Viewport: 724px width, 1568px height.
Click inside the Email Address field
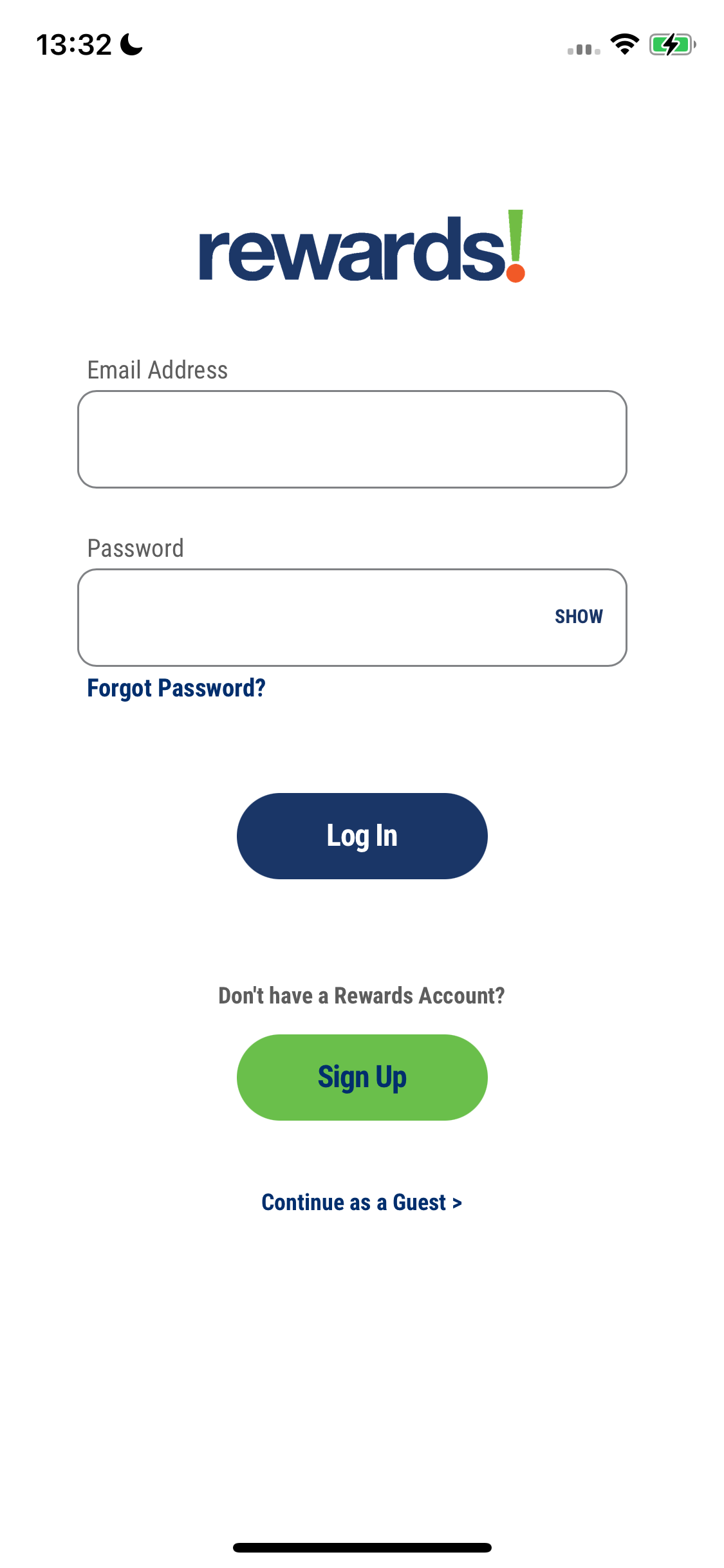[x=352, y=438]
